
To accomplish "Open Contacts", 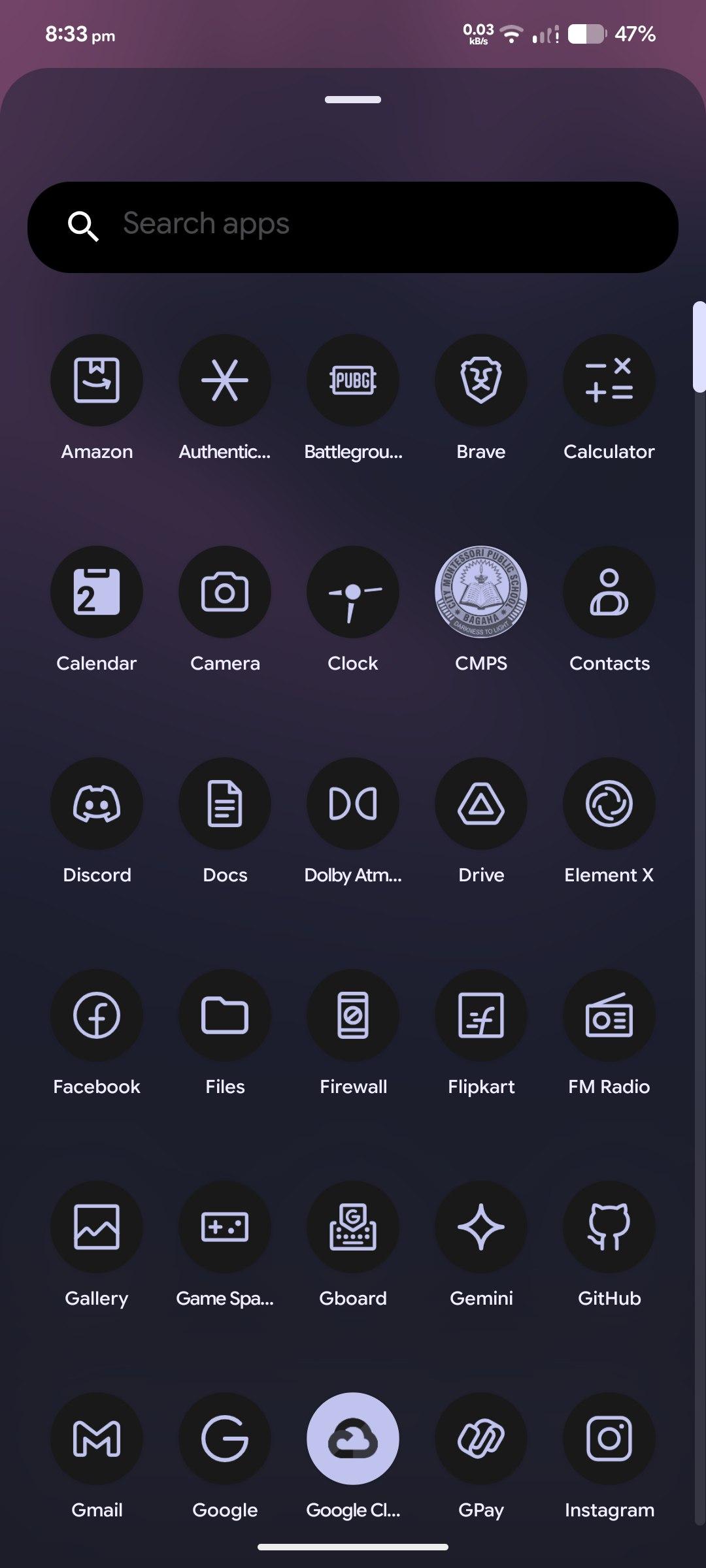I will point(609,592).
